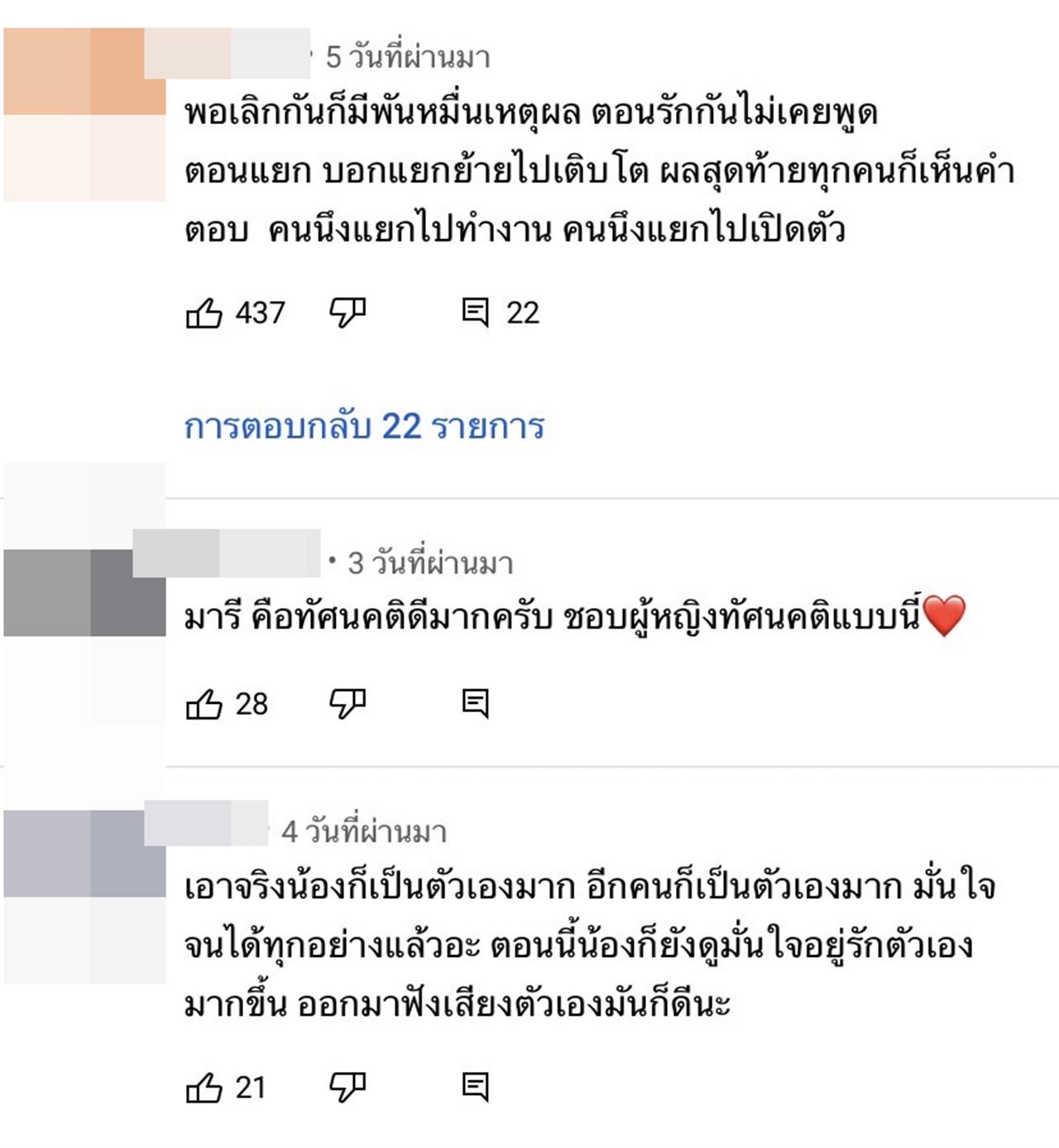This screenshot has height=1148, width=1059.
Task: Dislike the comment with 437 likes
Action: 347,313
